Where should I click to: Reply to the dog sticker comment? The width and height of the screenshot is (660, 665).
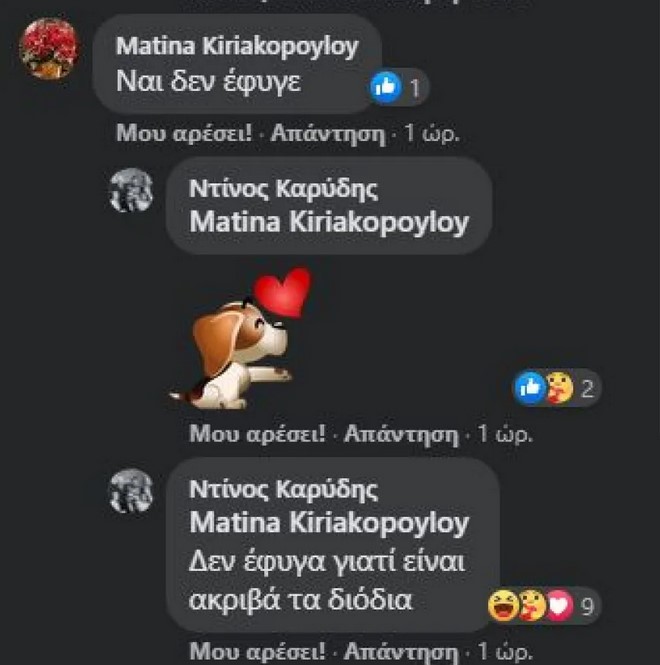[x=400, y=435]
